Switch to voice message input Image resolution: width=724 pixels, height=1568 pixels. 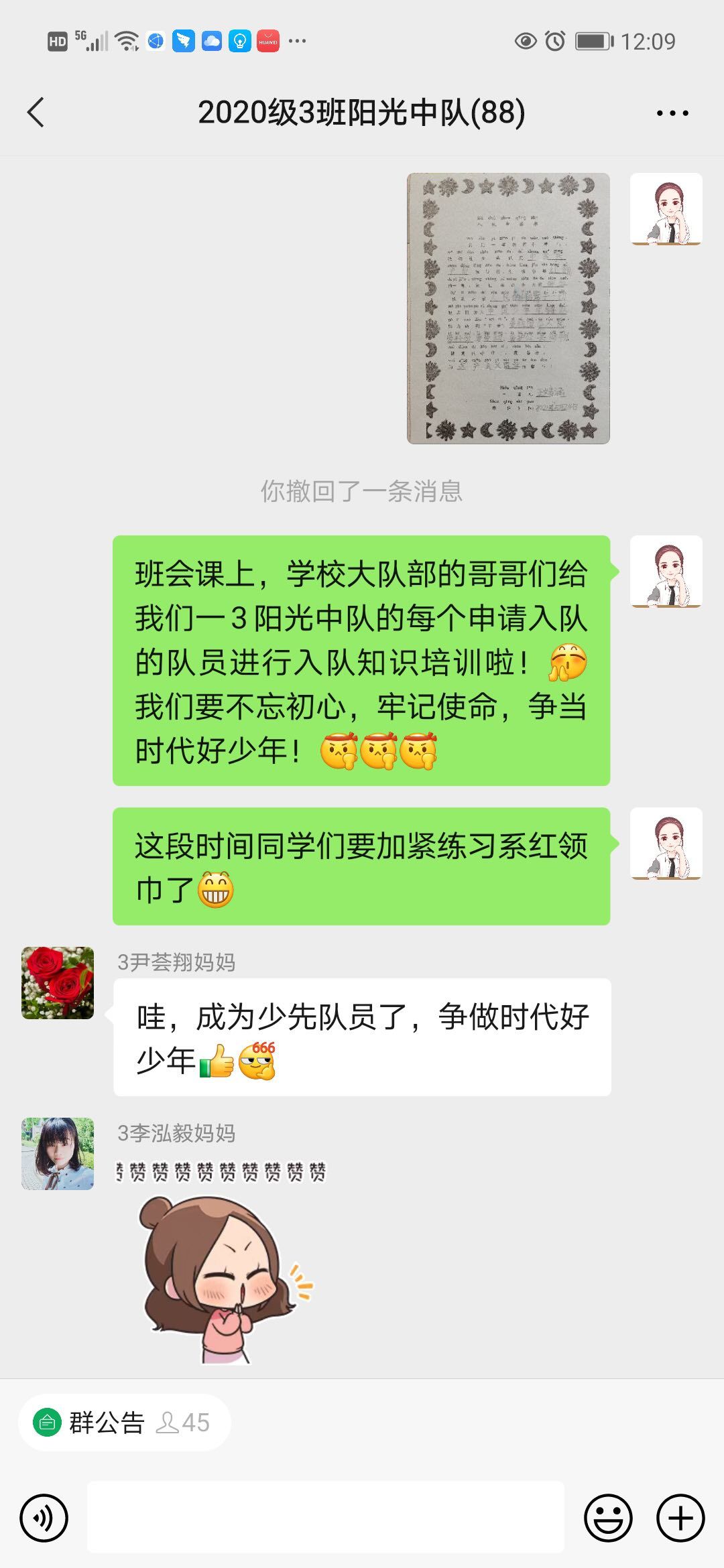(x=44, y=1518)
